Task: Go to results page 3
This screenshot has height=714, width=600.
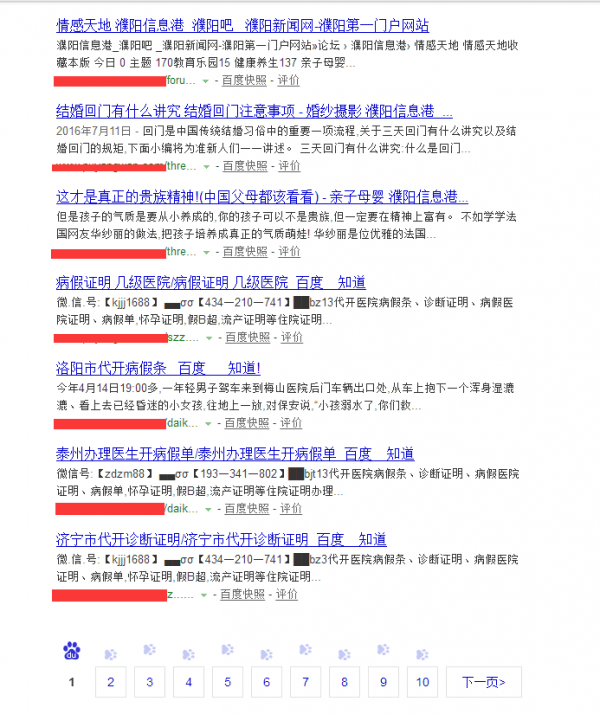Action: 149,682
